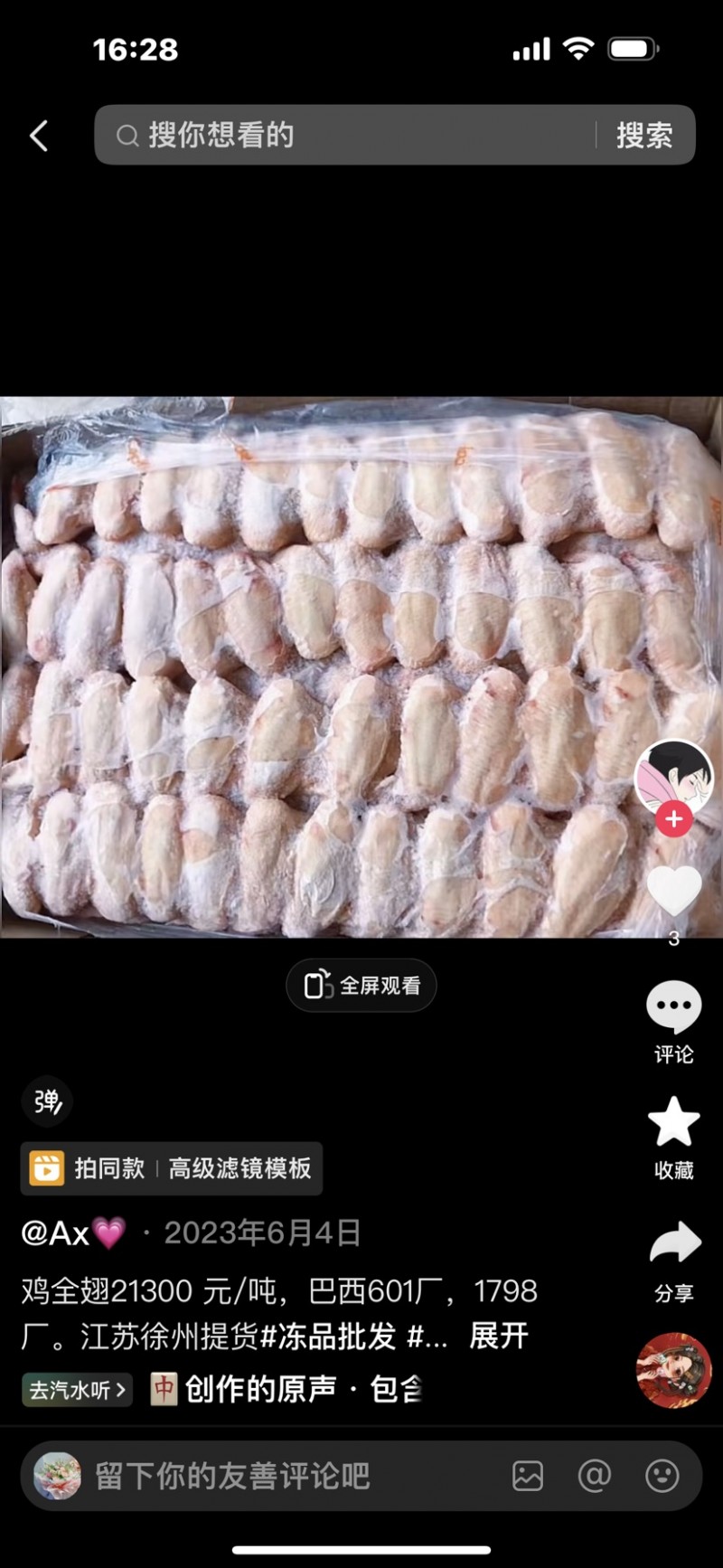Open the 拍同款 高级滤镜模板 template

pos(172,1168)
